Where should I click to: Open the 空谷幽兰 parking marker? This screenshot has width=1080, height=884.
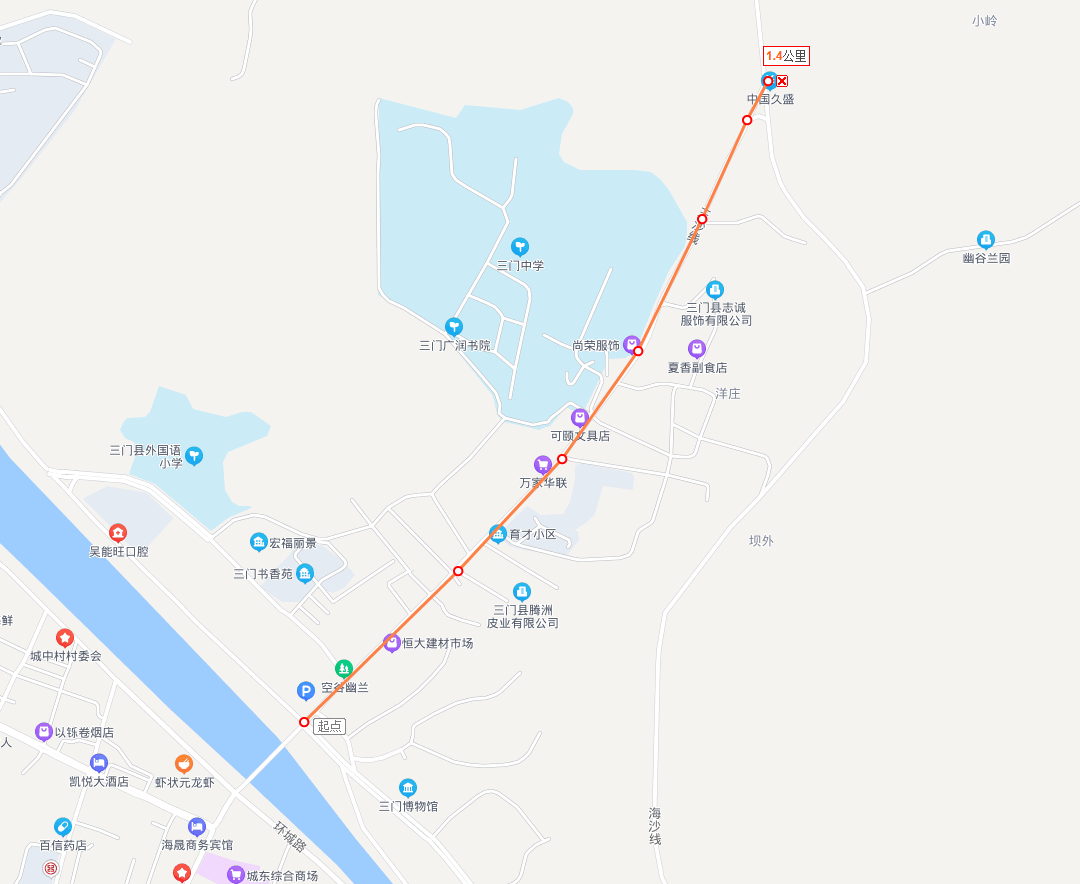click(306, 690)
